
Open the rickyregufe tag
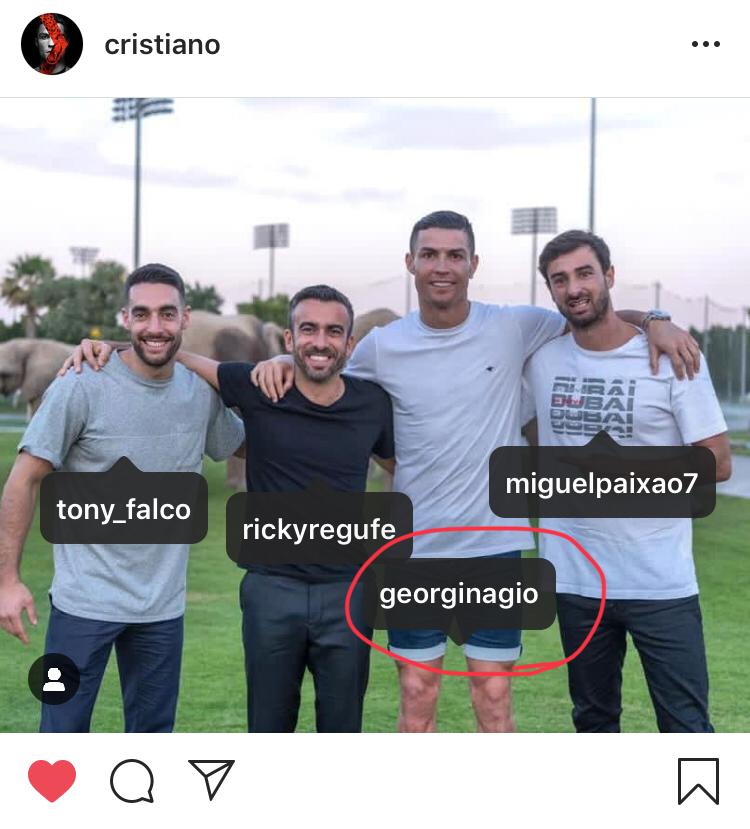click(x=319, y=529)
